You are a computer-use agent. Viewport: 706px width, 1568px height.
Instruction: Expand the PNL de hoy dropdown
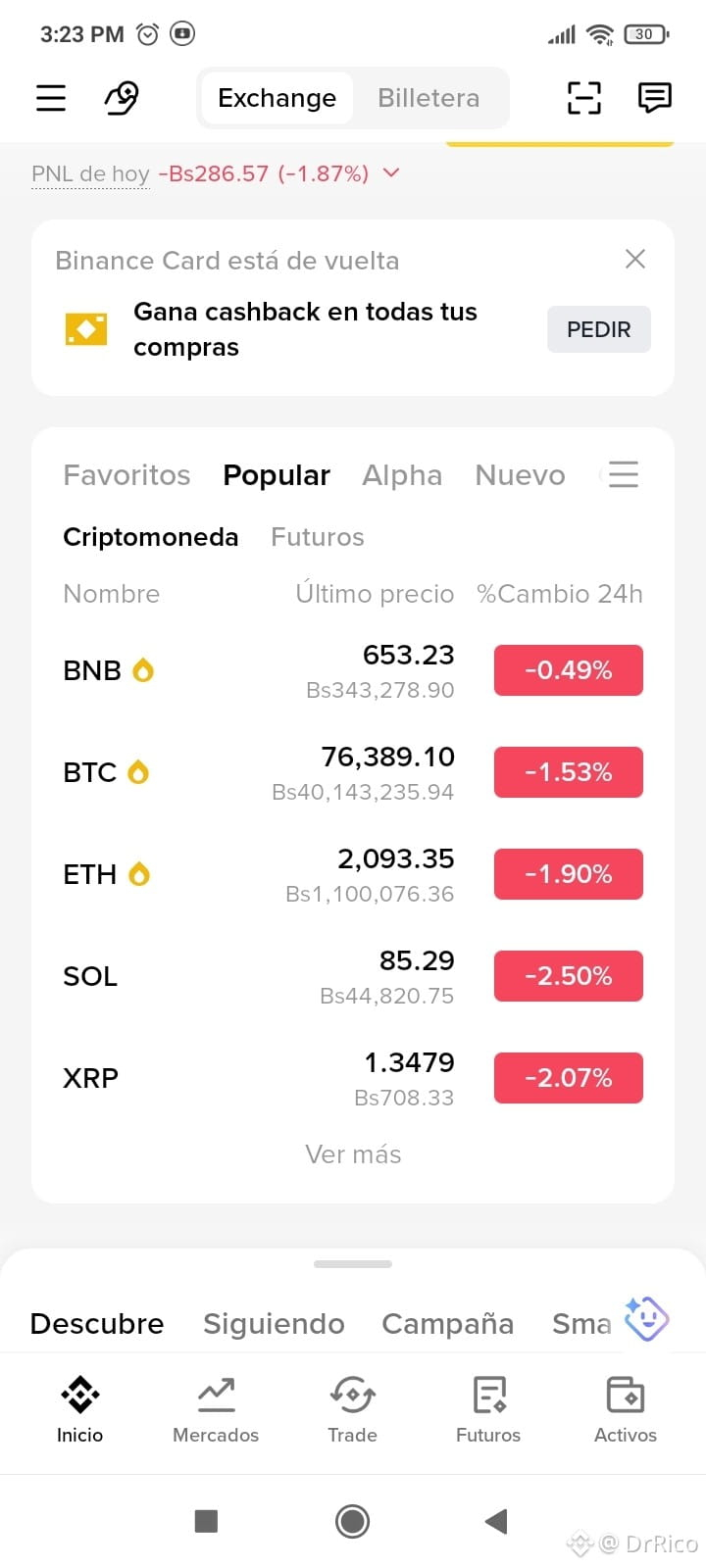tap(391, 173)
